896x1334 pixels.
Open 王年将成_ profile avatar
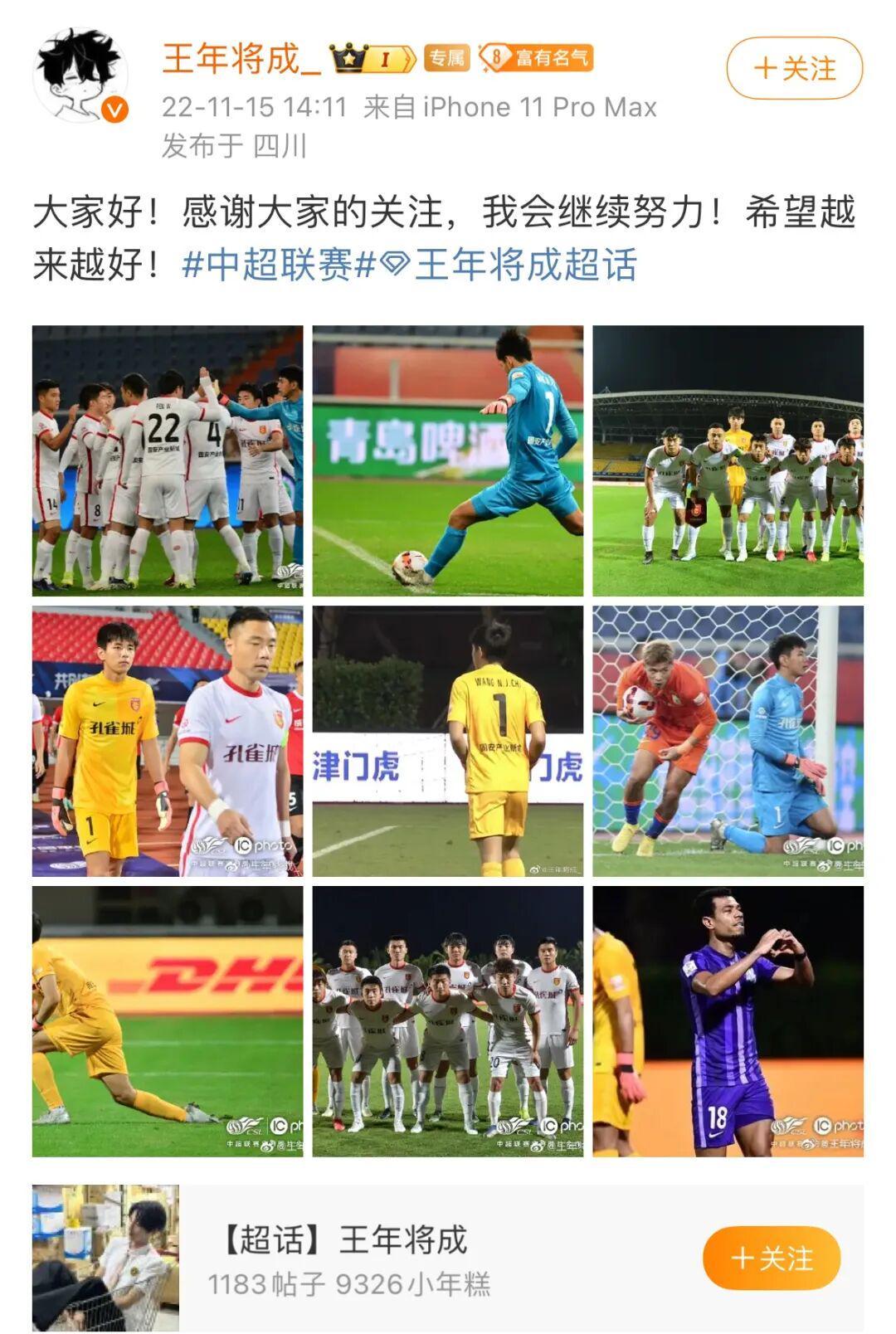(x=80, y=75)
